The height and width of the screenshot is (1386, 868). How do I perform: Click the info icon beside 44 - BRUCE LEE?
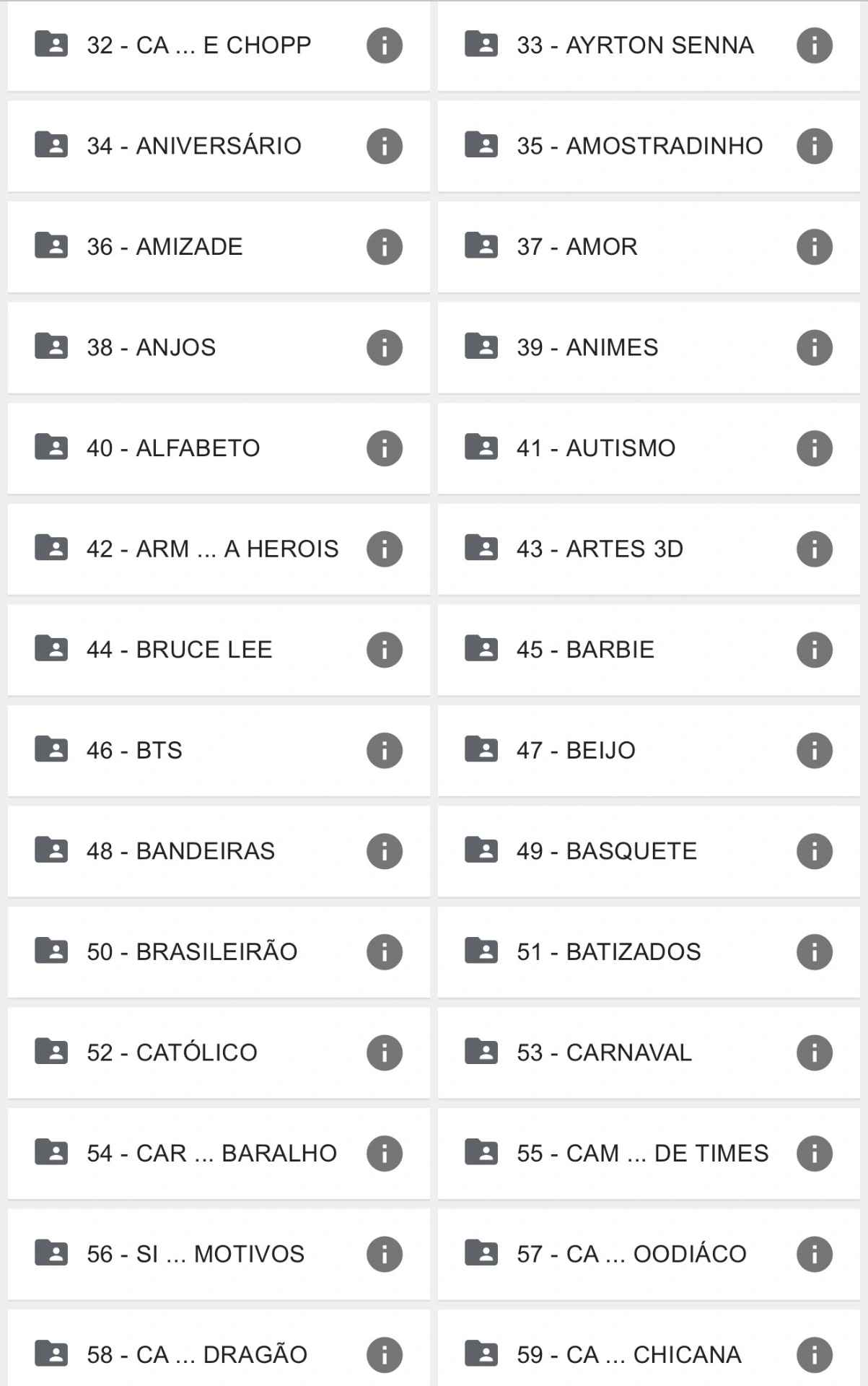pos(383,649)
